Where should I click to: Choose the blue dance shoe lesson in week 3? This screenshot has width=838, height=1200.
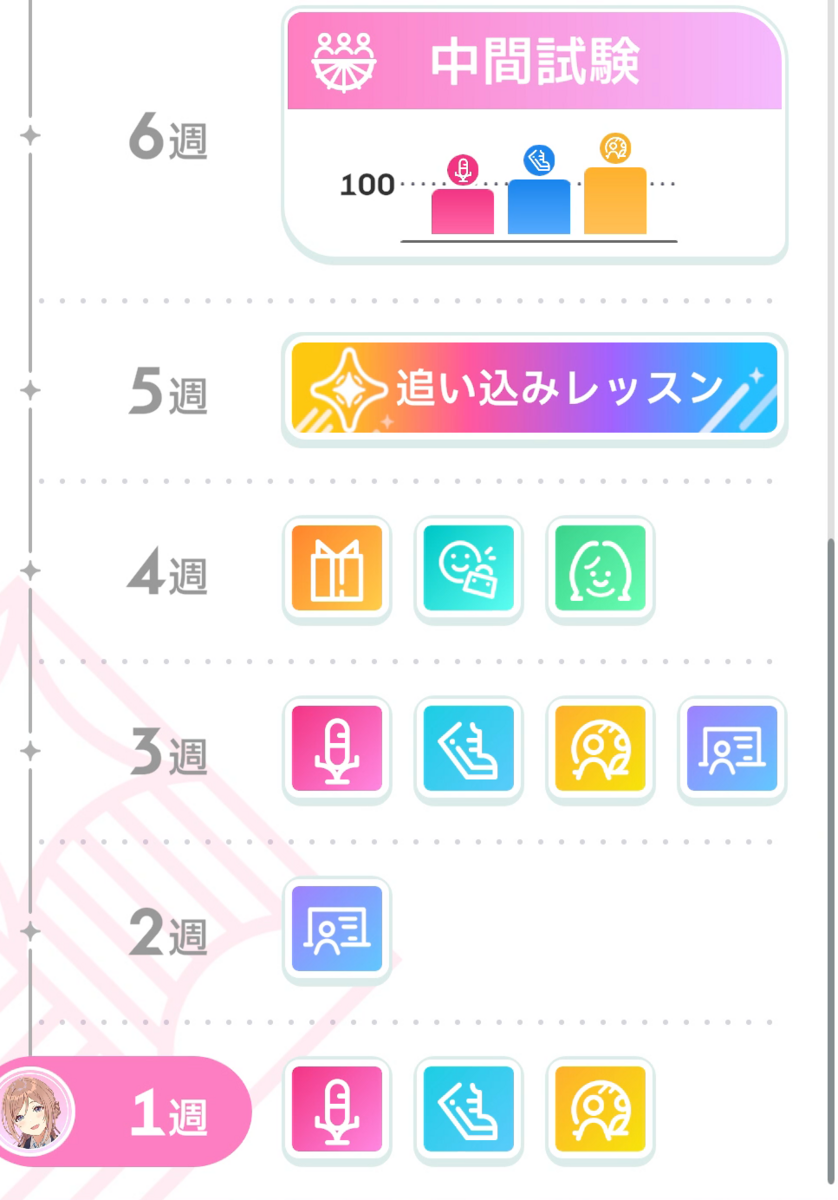click(469, 749)
